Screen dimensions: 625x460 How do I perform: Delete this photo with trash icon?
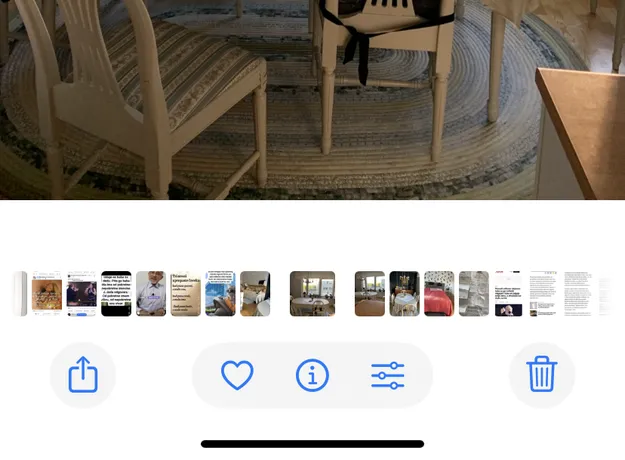[x=541, y=376]
